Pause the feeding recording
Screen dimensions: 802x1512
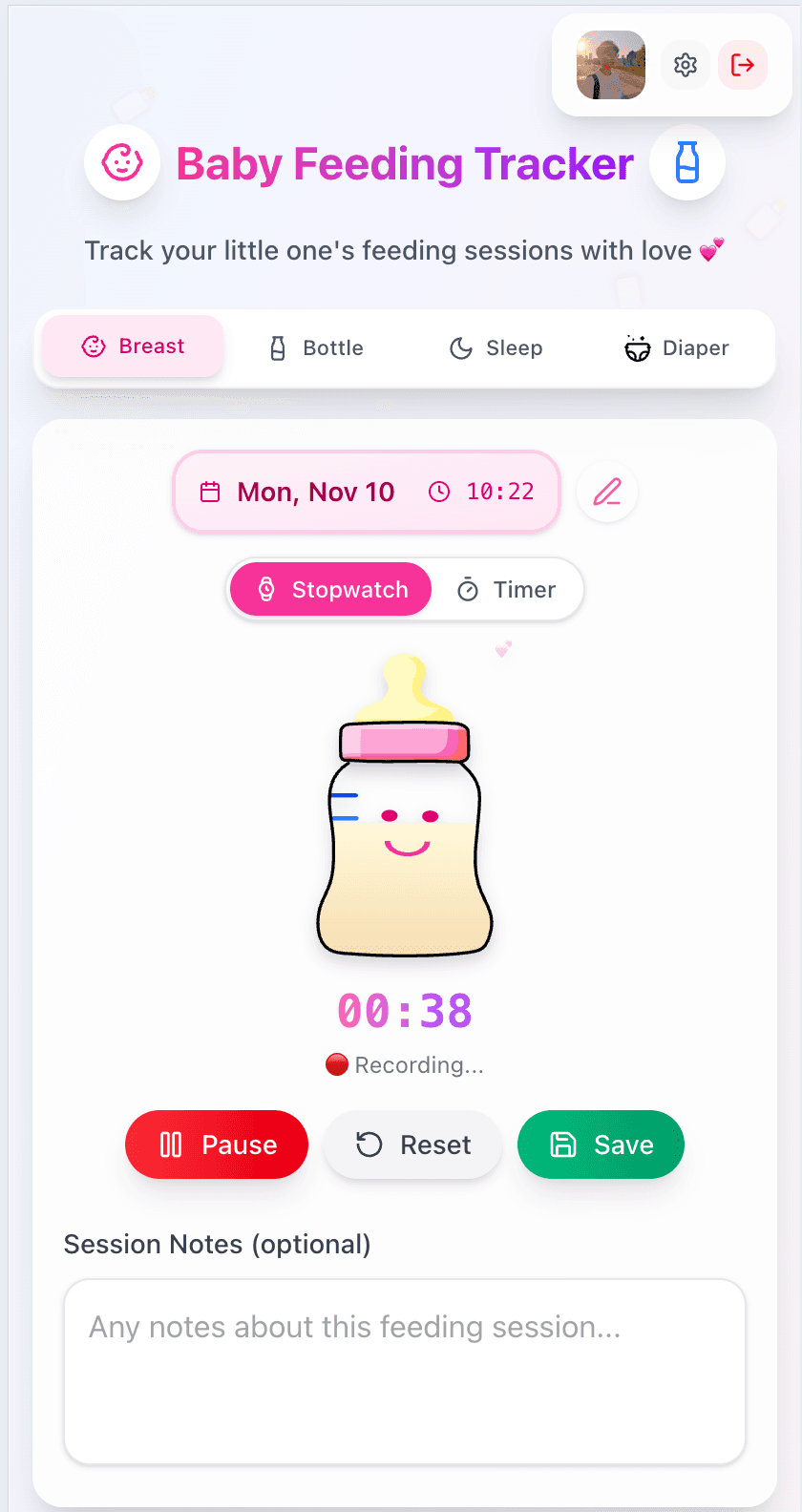coord(217,1144)
